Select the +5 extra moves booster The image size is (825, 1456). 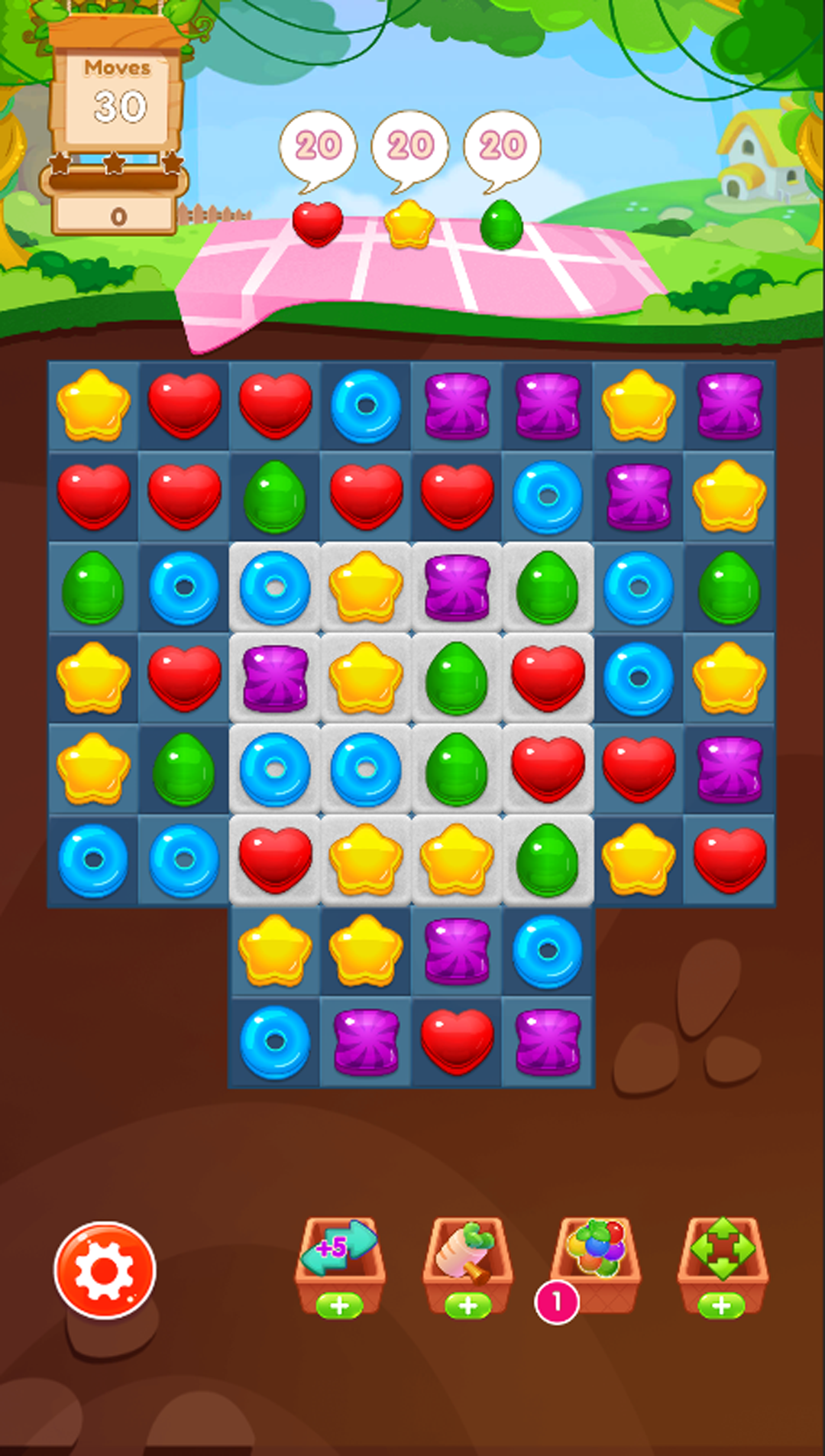pyautogui.click(x=340, y=1266)
